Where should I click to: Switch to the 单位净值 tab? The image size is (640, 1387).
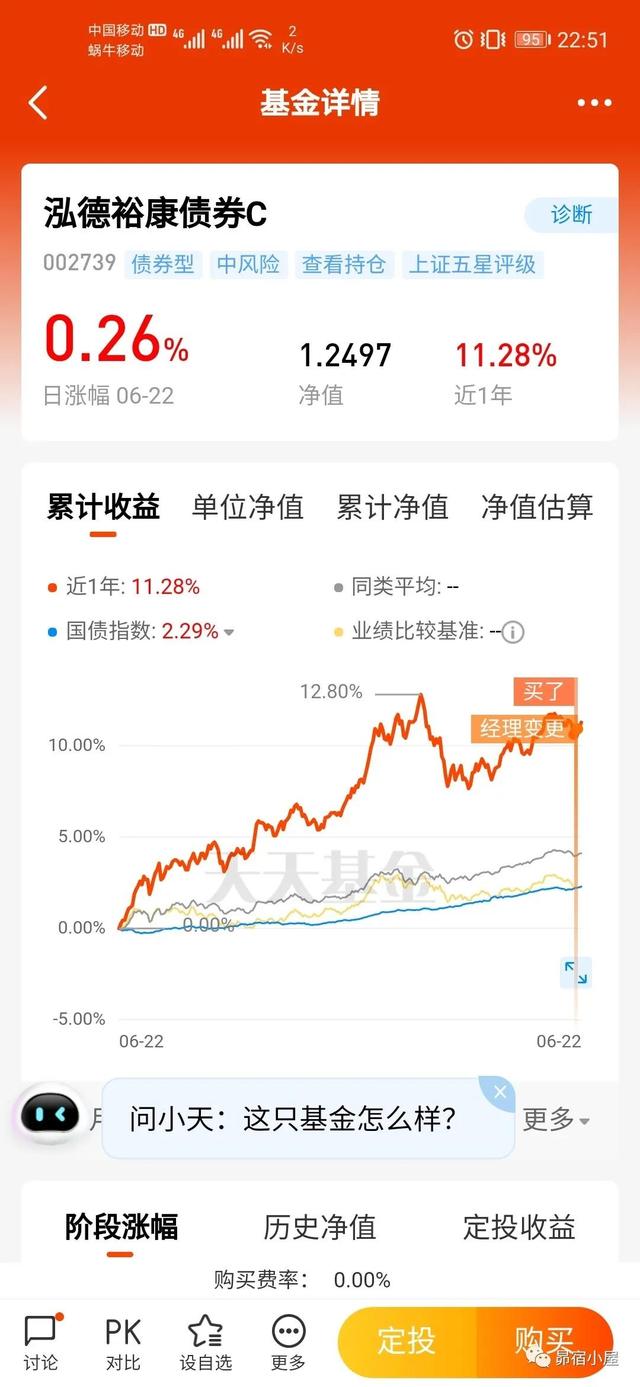click(x=247, y=507)
